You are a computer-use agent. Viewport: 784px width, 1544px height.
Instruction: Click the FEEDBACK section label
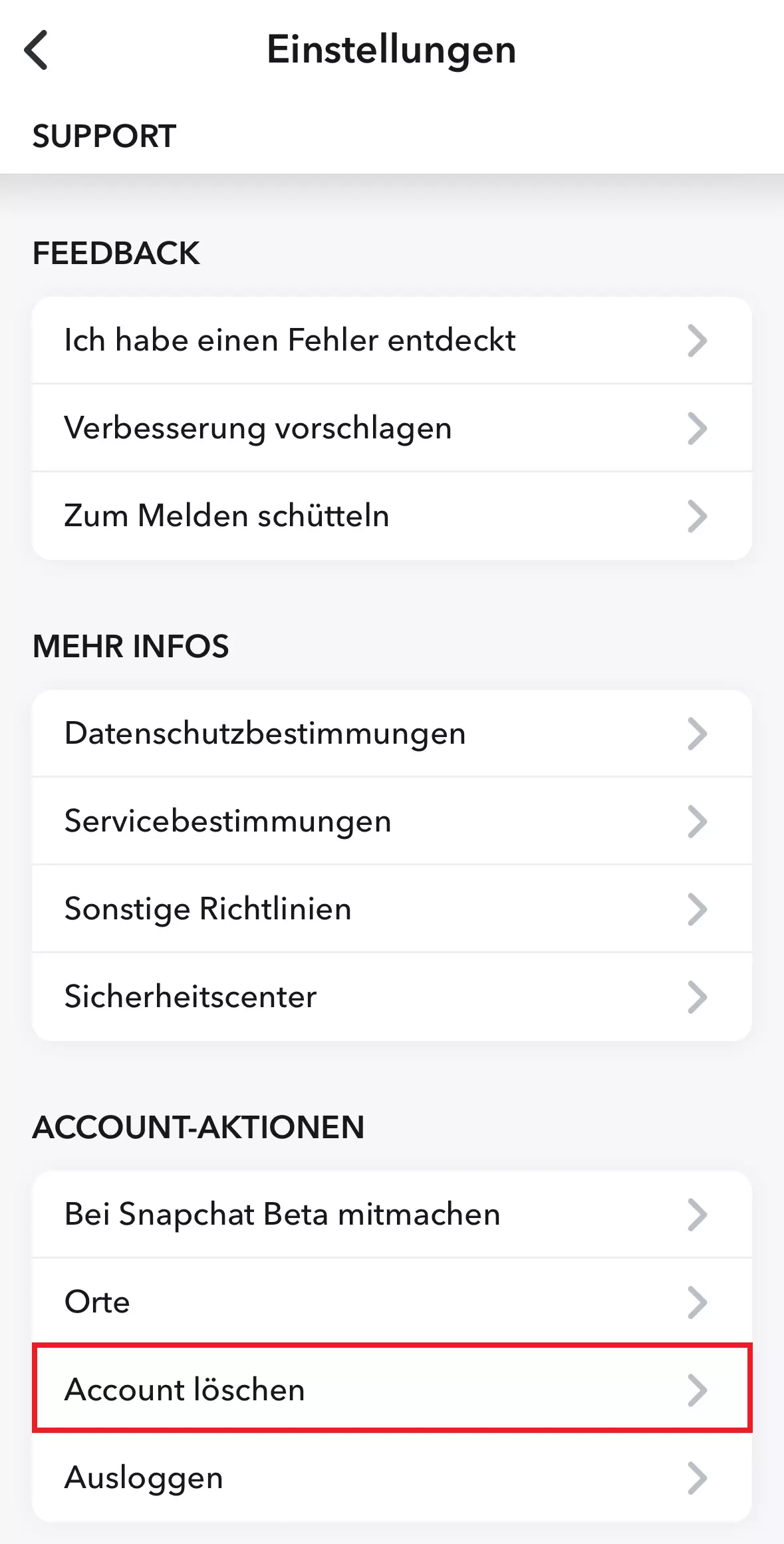[116, 253]
